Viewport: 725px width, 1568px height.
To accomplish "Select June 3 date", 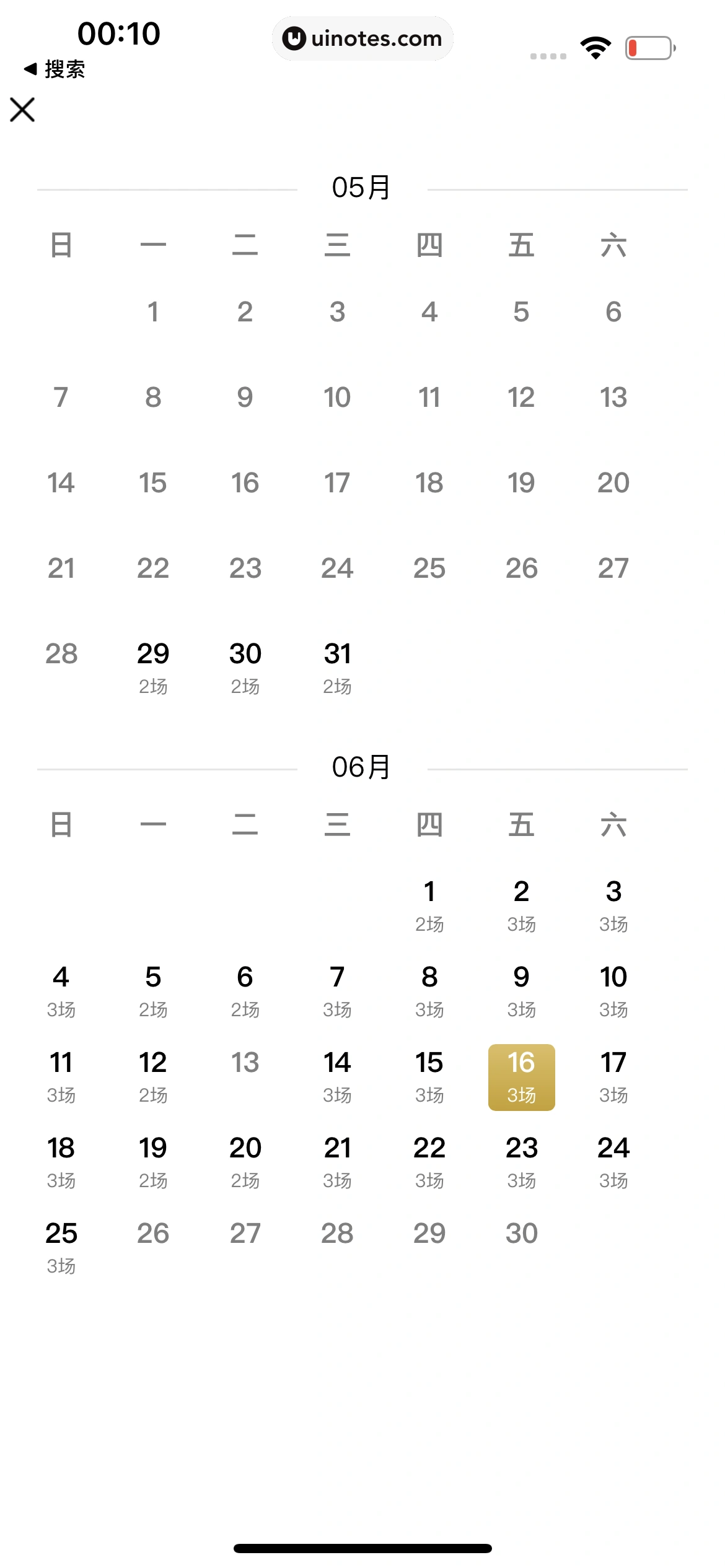I will (613, 905).
